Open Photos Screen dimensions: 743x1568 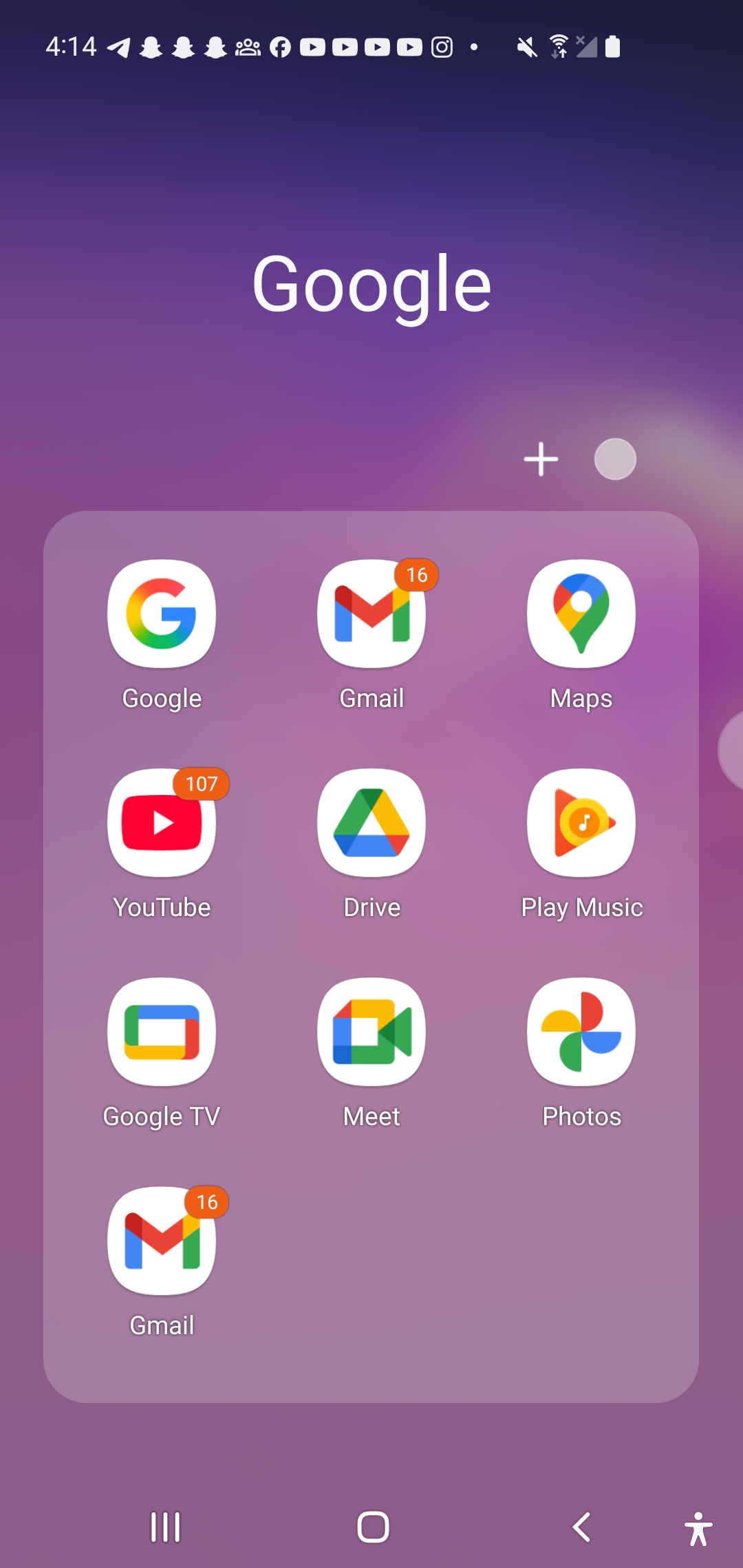pos(581,1032)
